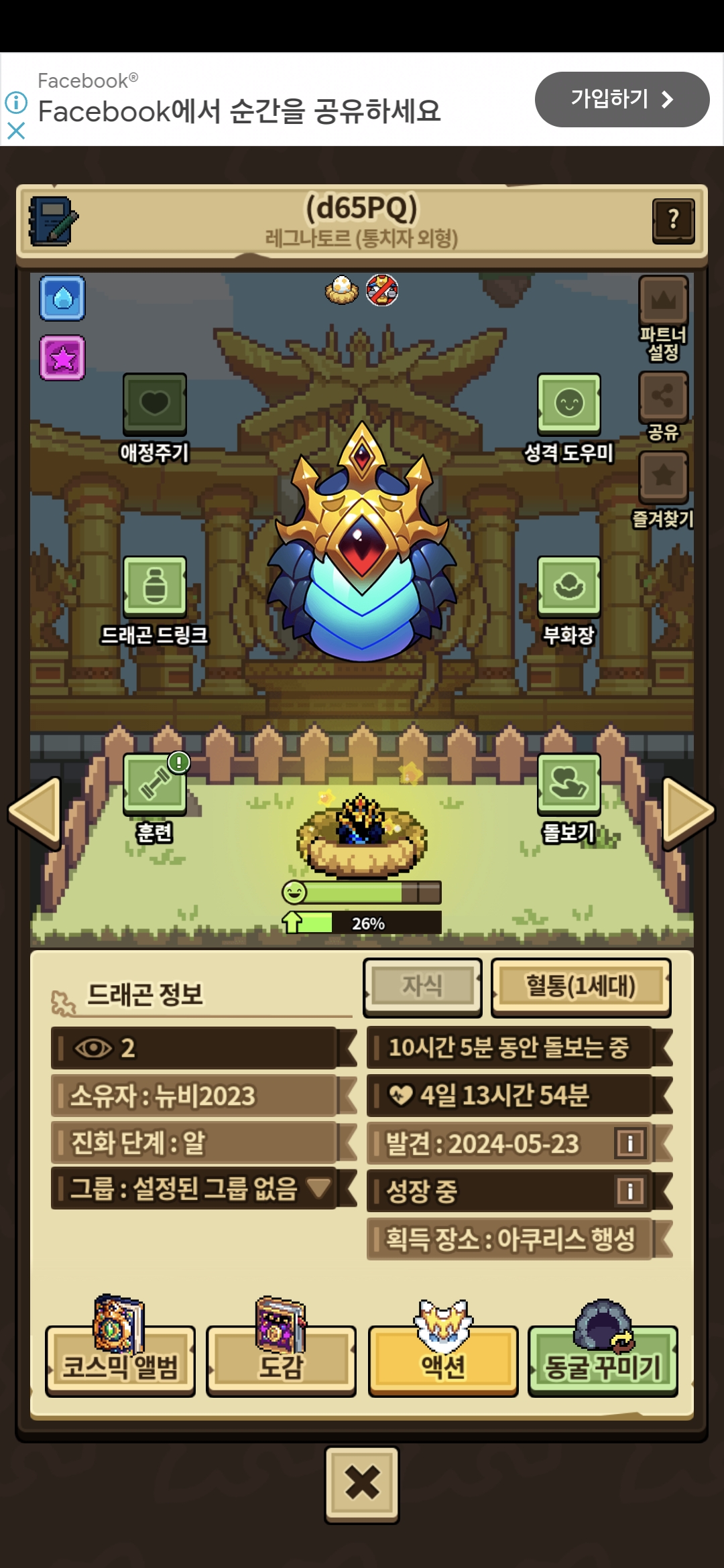Open 성격 도우미 helper
This screenshot has height=1568, width=724.
tap(568, 405)
